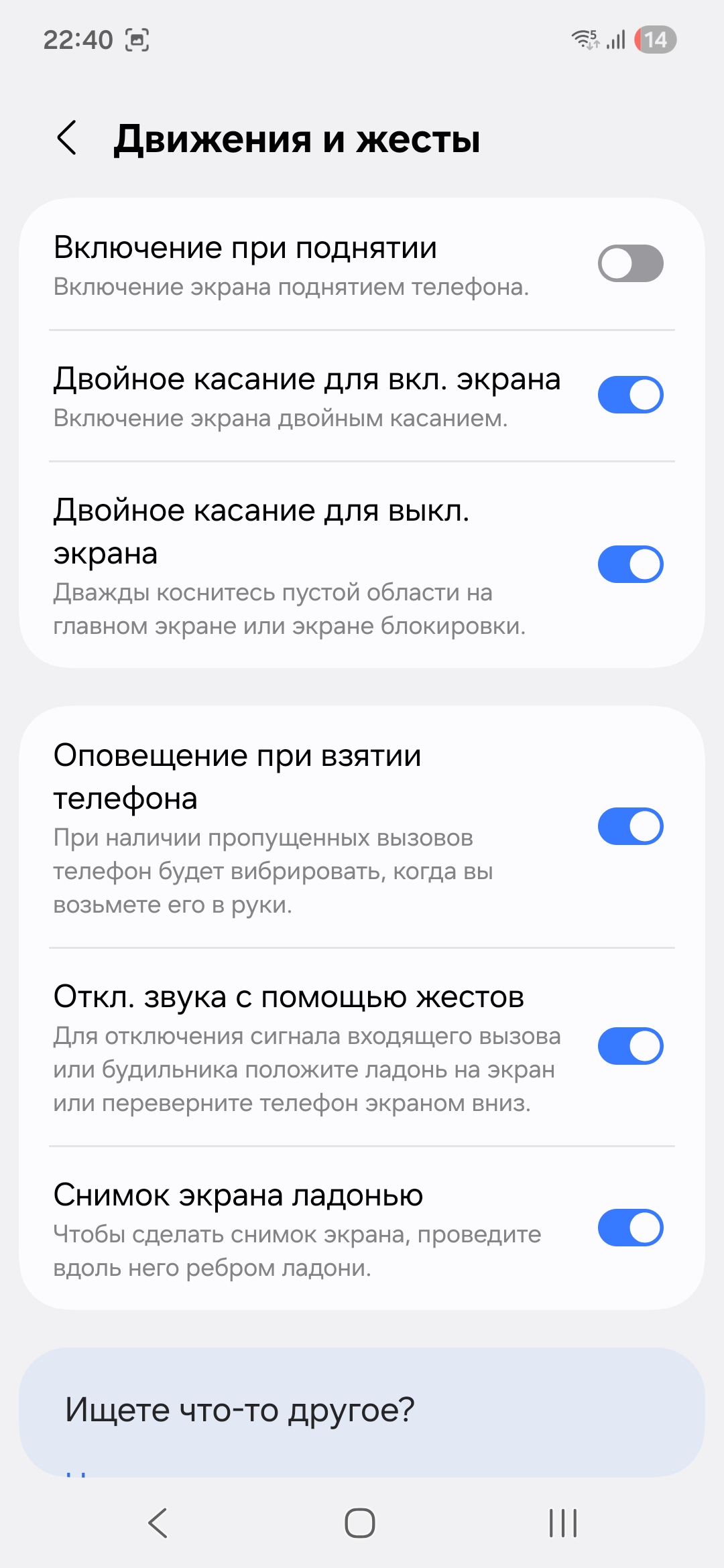The image size is (724, 1568).
Task: Tap the system home button
Action: click(360, 1523)
